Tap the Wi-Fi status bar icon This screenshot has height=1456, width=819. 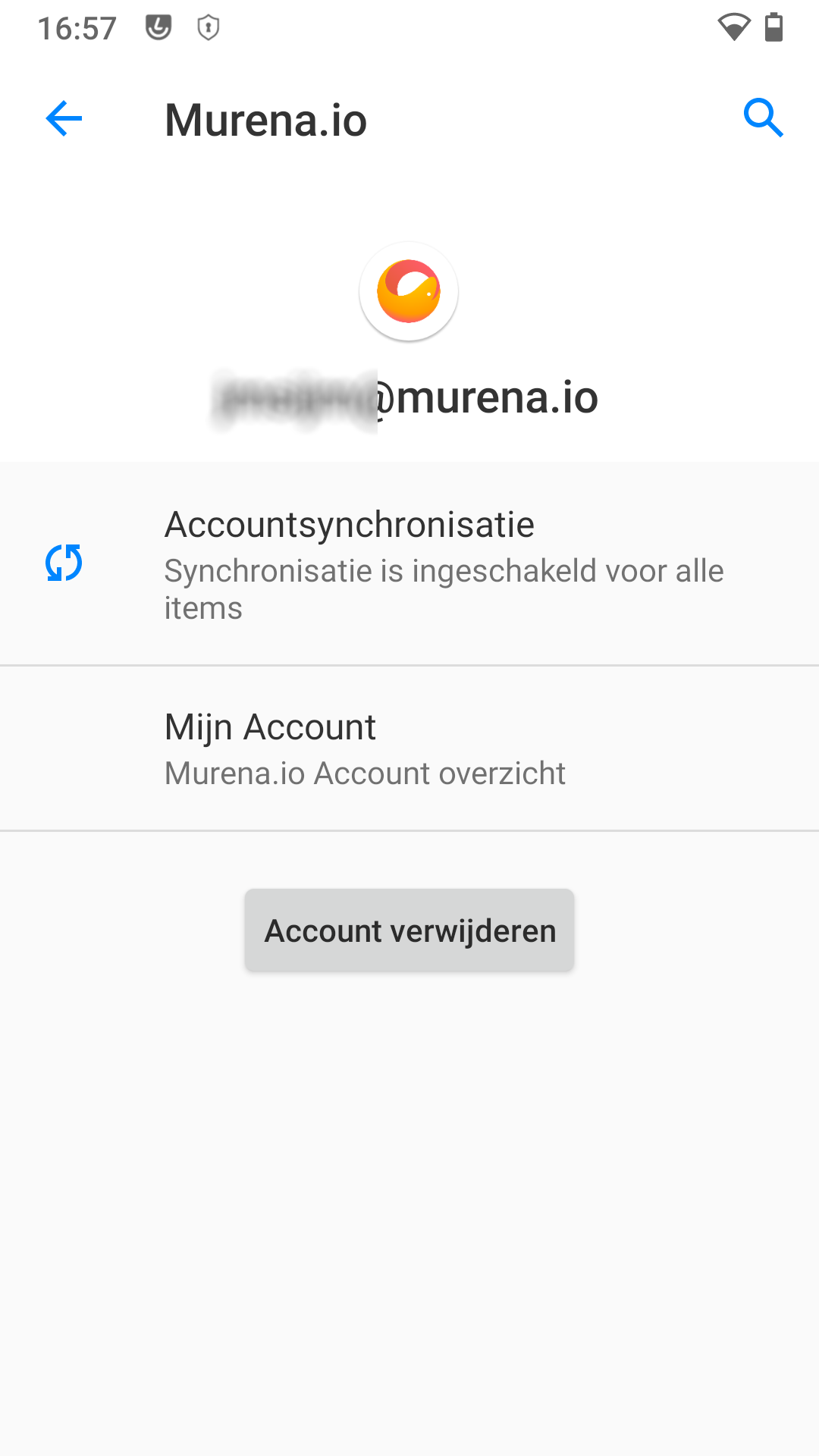pyautogui.click(x=733, y=27)
